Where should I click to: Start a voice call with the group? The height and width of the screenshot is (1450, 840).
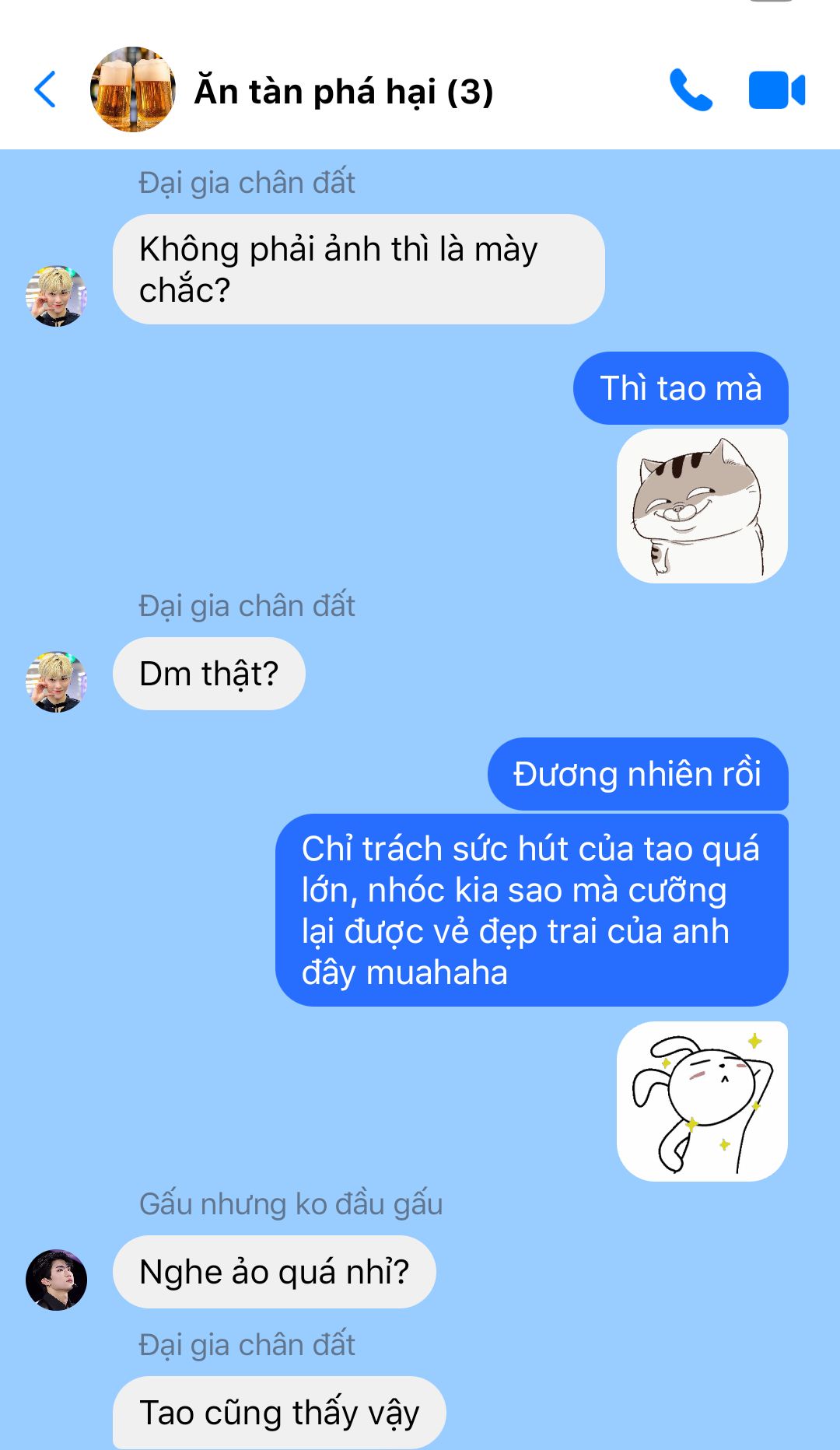coord(691,90)
